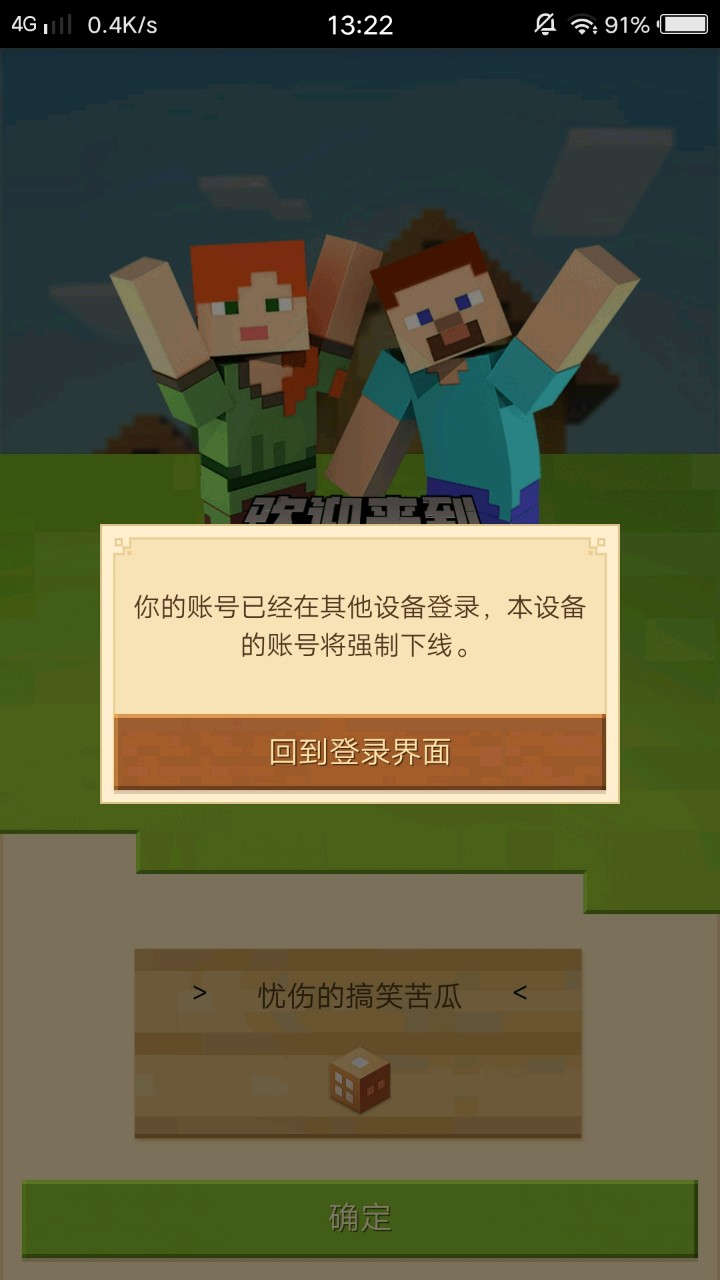720x1280 pixels.
Task: Tap the 确定 confirm button
Action: (360, 1217)
